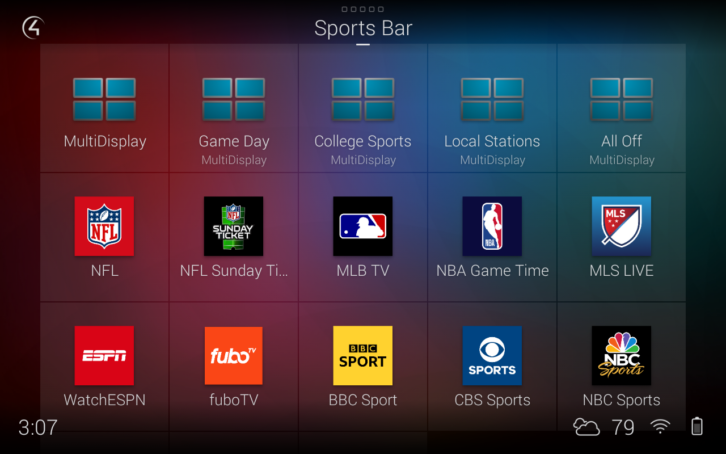Open the weather showing 79 degrees
This screenshot has width=726, height=454.
click(604, 427)
